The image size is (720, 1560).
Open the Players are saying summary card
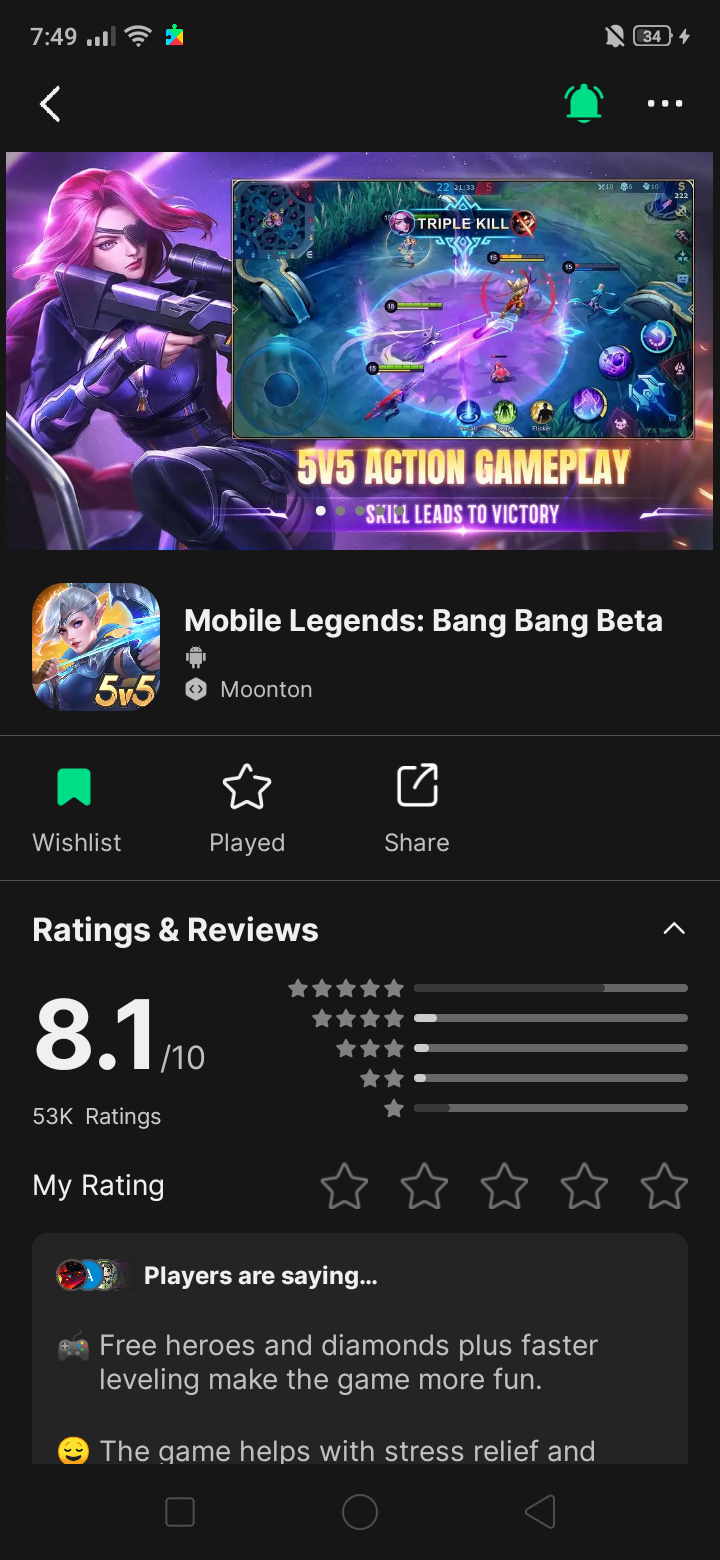click(360, 1350)
